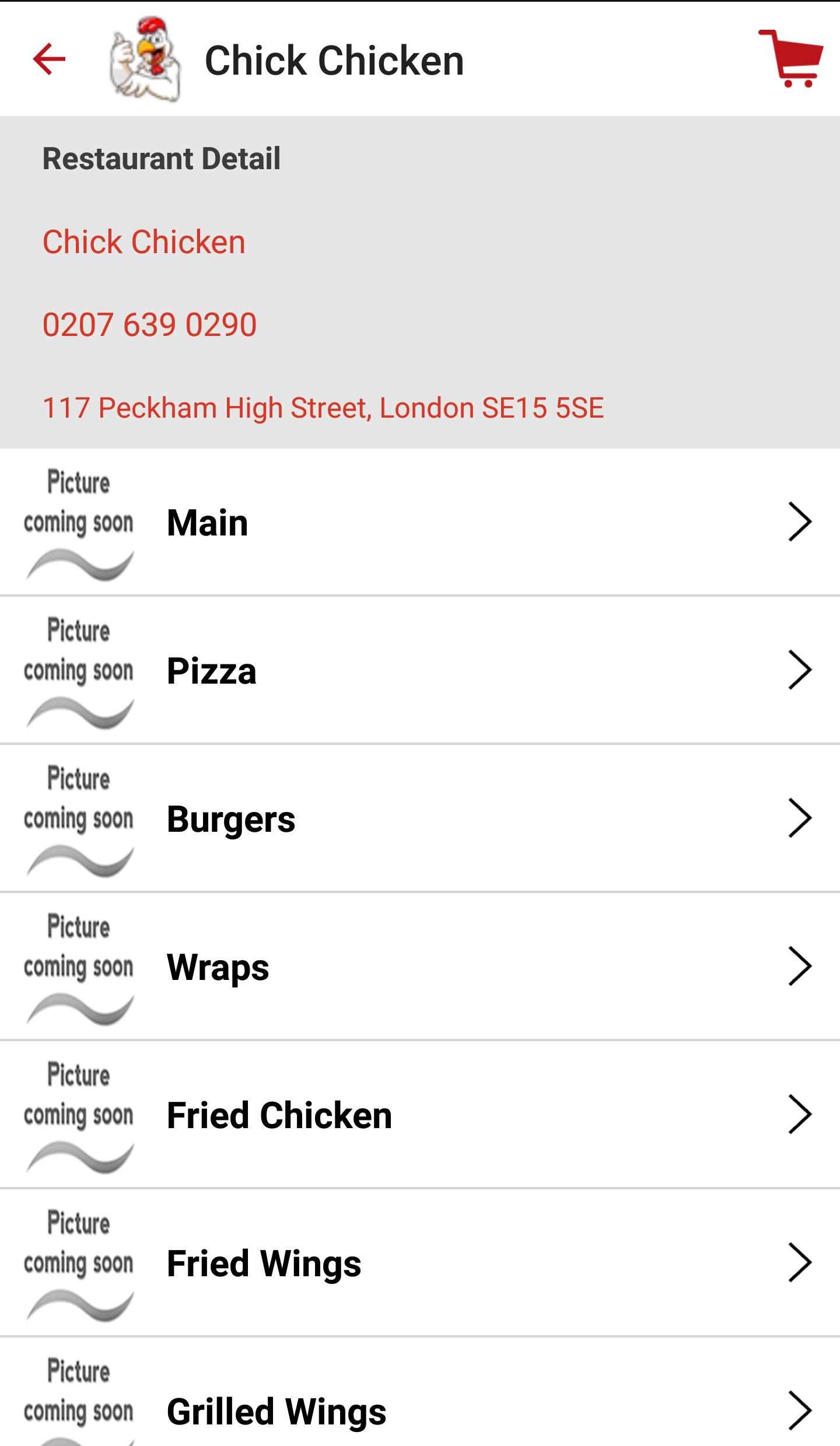Tap the Grilled Wings category
840x1446 pixels.
click(419, 1410)
